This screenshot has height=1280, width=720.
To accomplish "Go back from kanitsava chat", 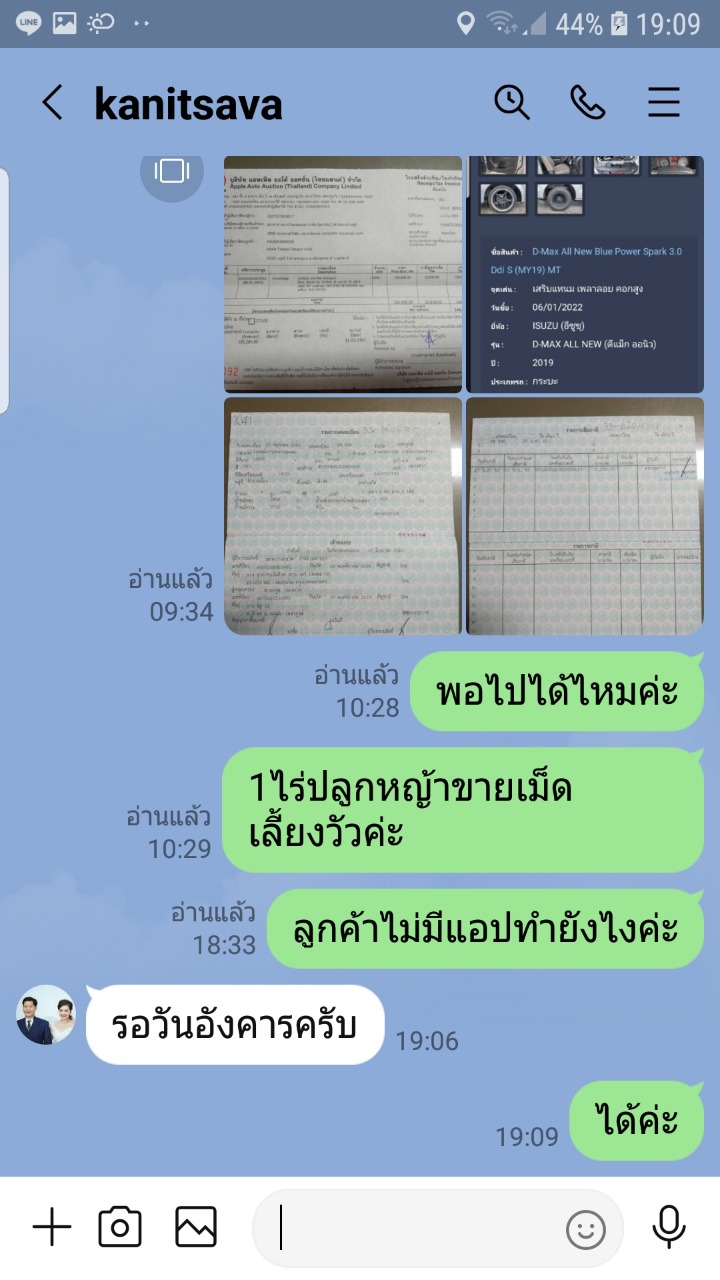I will click(52, 103).
